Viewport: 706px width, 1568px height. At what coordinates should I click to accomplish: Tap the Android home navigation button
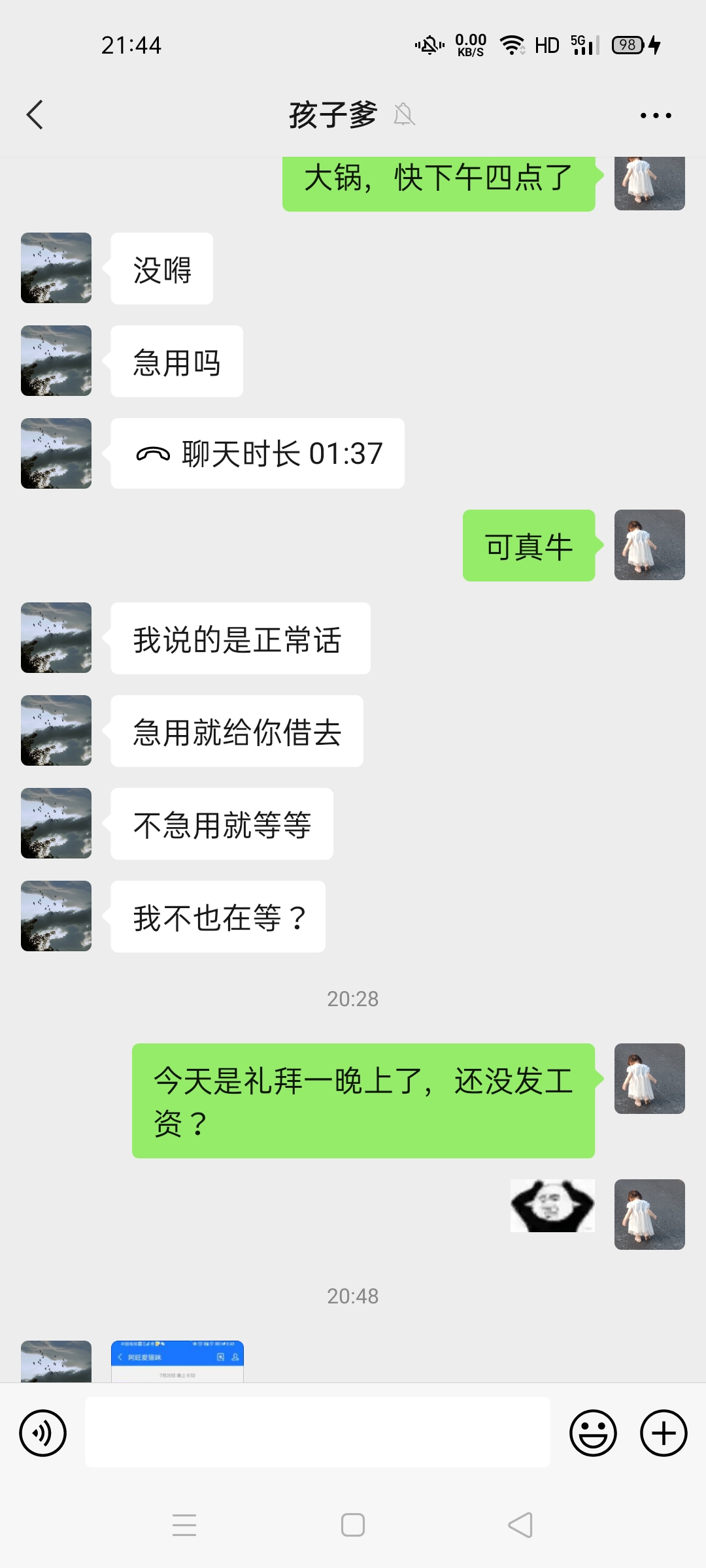coord(352,1526)
